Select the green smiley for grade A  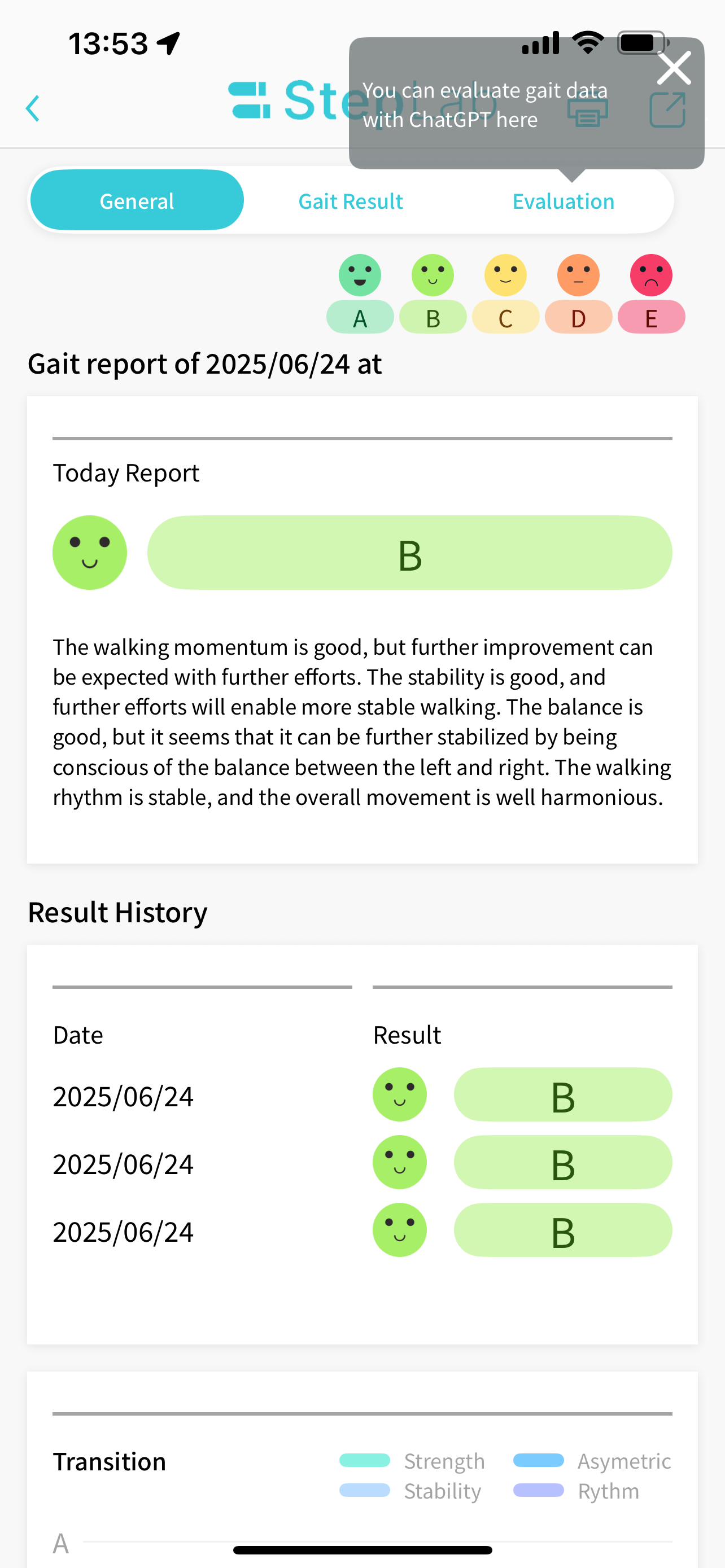point(360,275)
